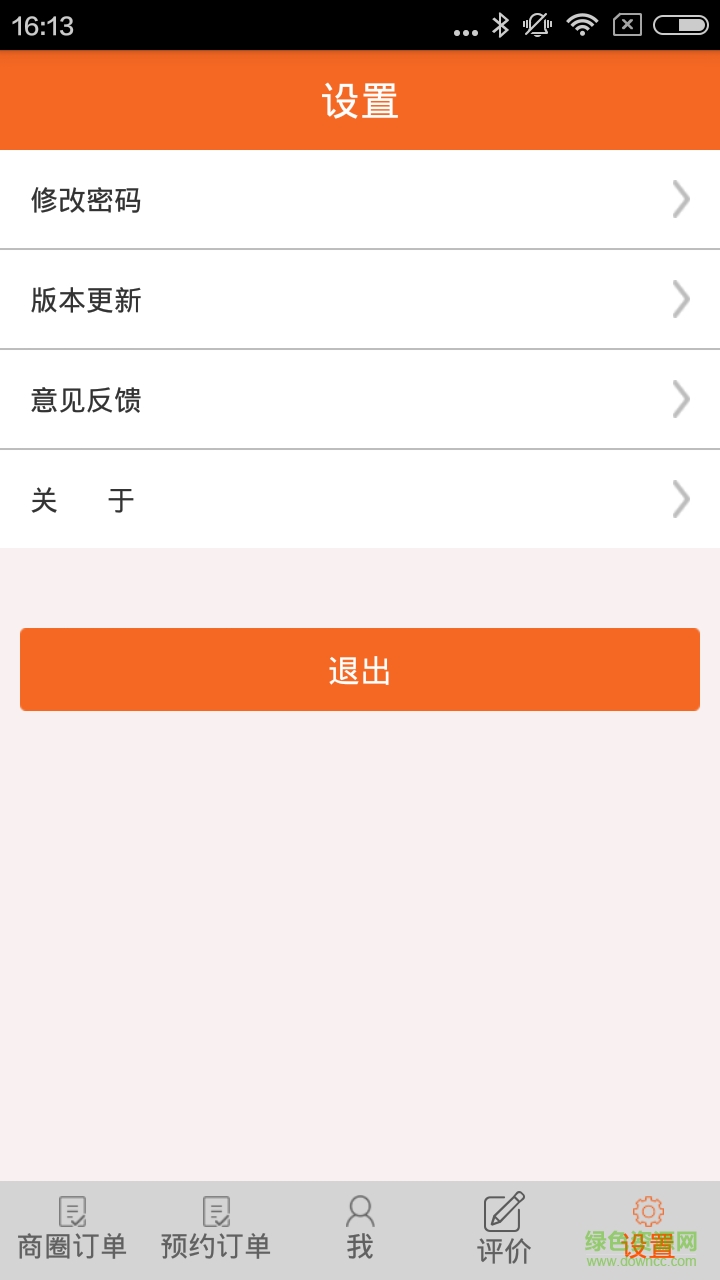Screen dimensions: 720x1280
Task: Switch to the 预约订单 tab
Action: tap(216, 1230)
